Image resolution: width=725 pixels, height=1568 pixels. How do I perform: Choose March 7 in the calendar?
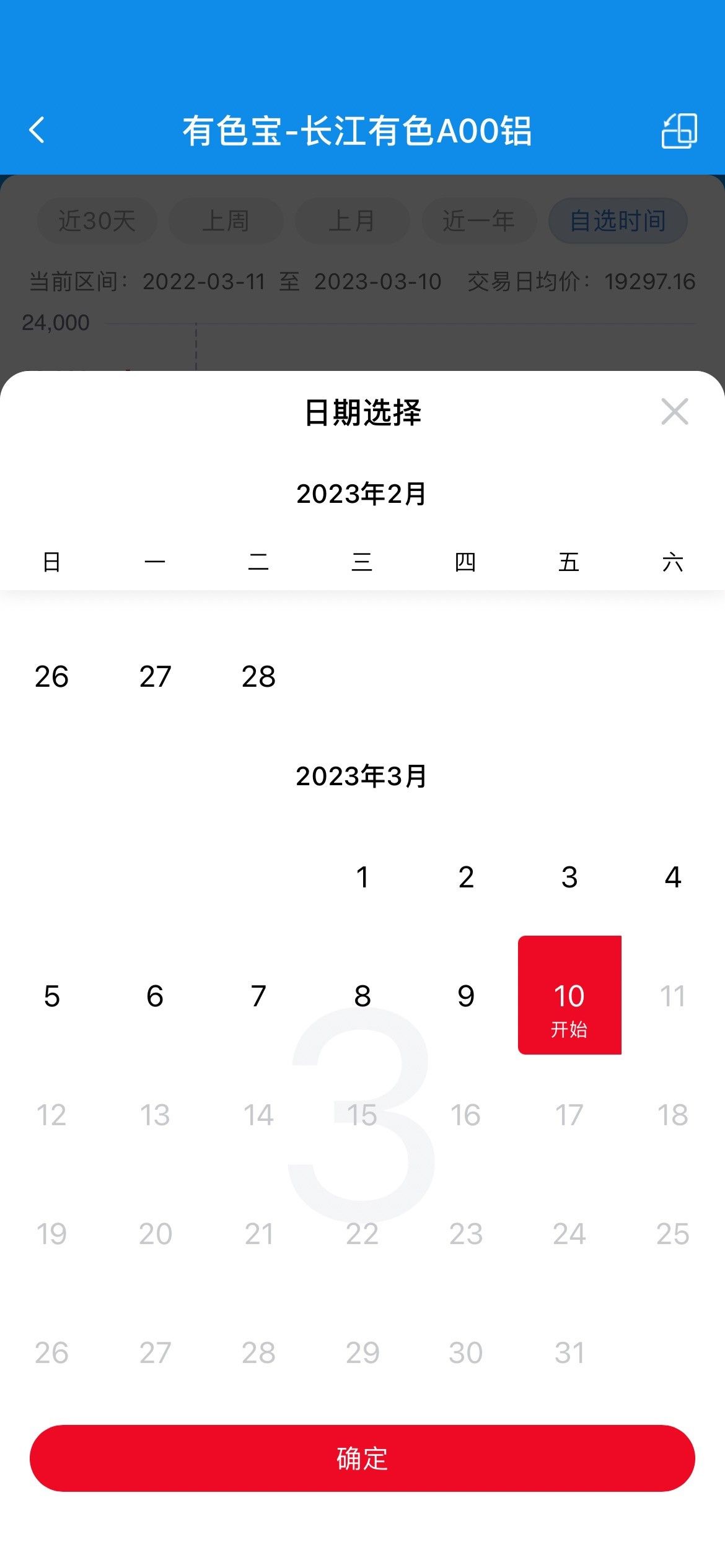[x=258, y=996]
